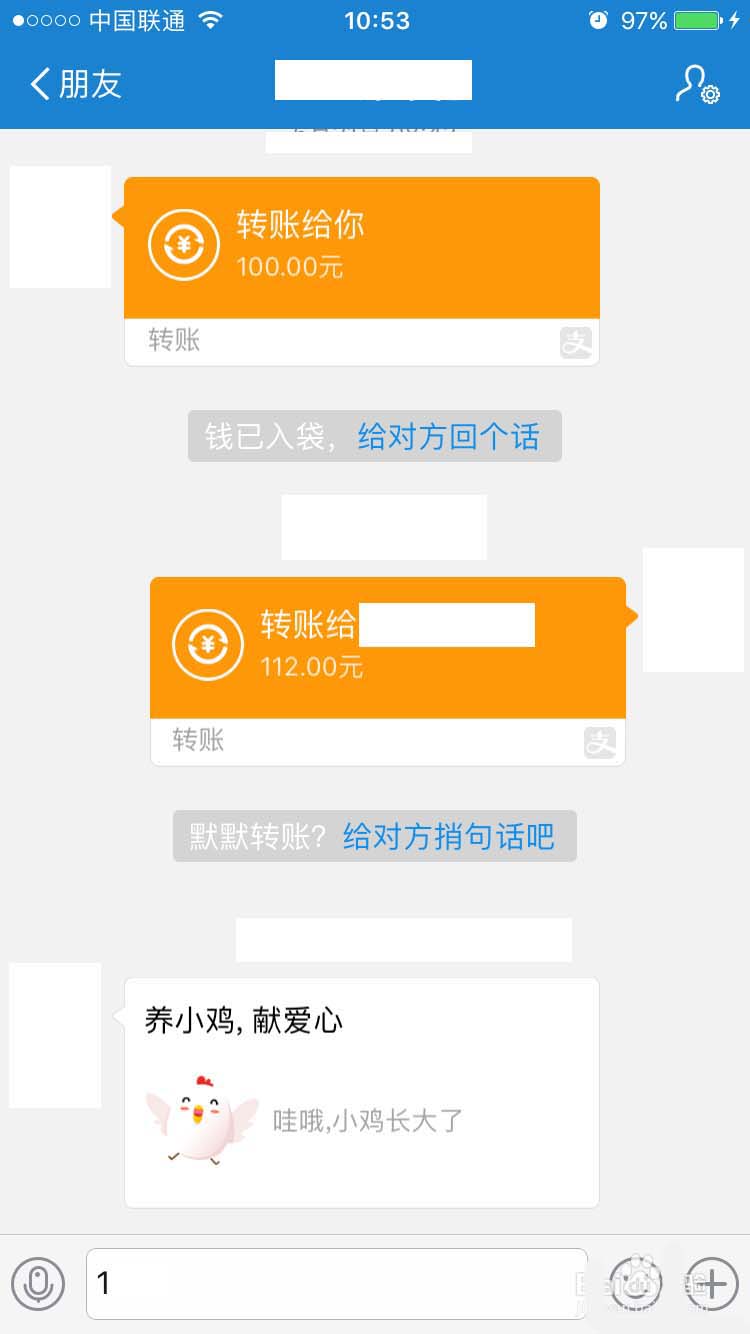Open the plus attachments menu
This screenshot has width=750, height=1334.
coord(711,1284)
